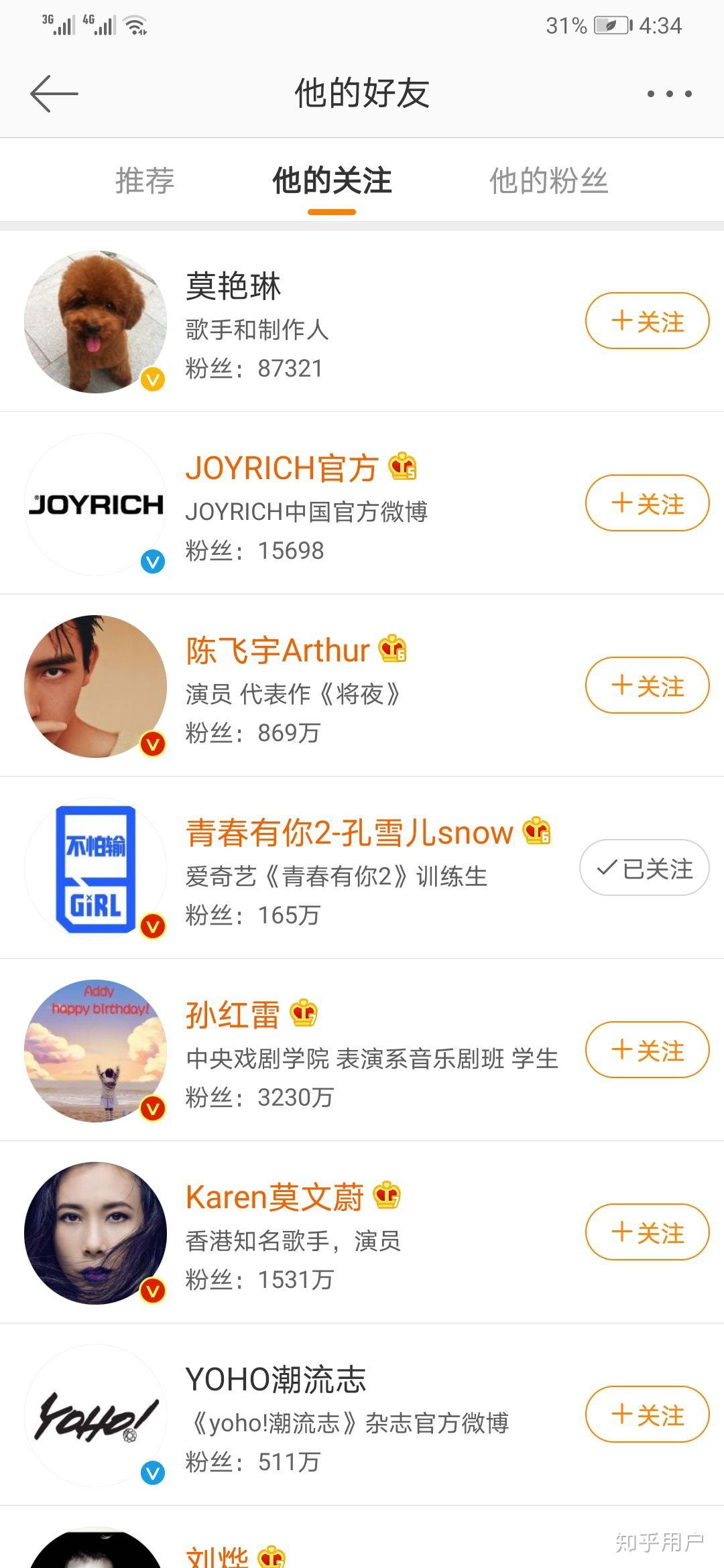Click 莫艳琳's blue verification badge
This screenshot has width=724, height=1568.
[153, 379]
